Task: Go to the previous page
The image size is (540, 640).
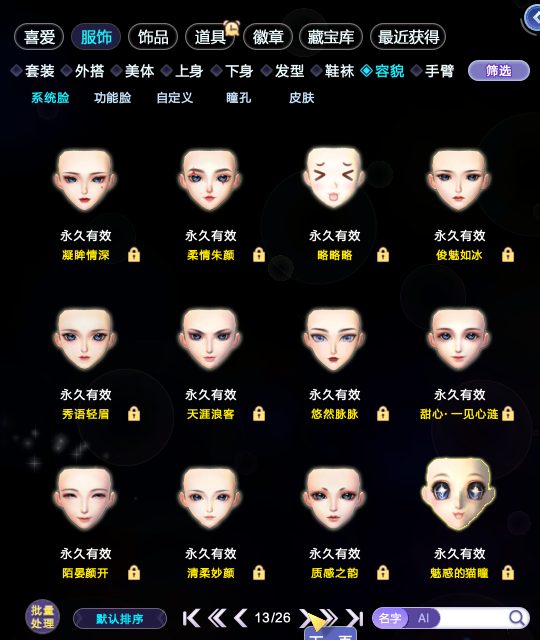Action: click(241, 618)
